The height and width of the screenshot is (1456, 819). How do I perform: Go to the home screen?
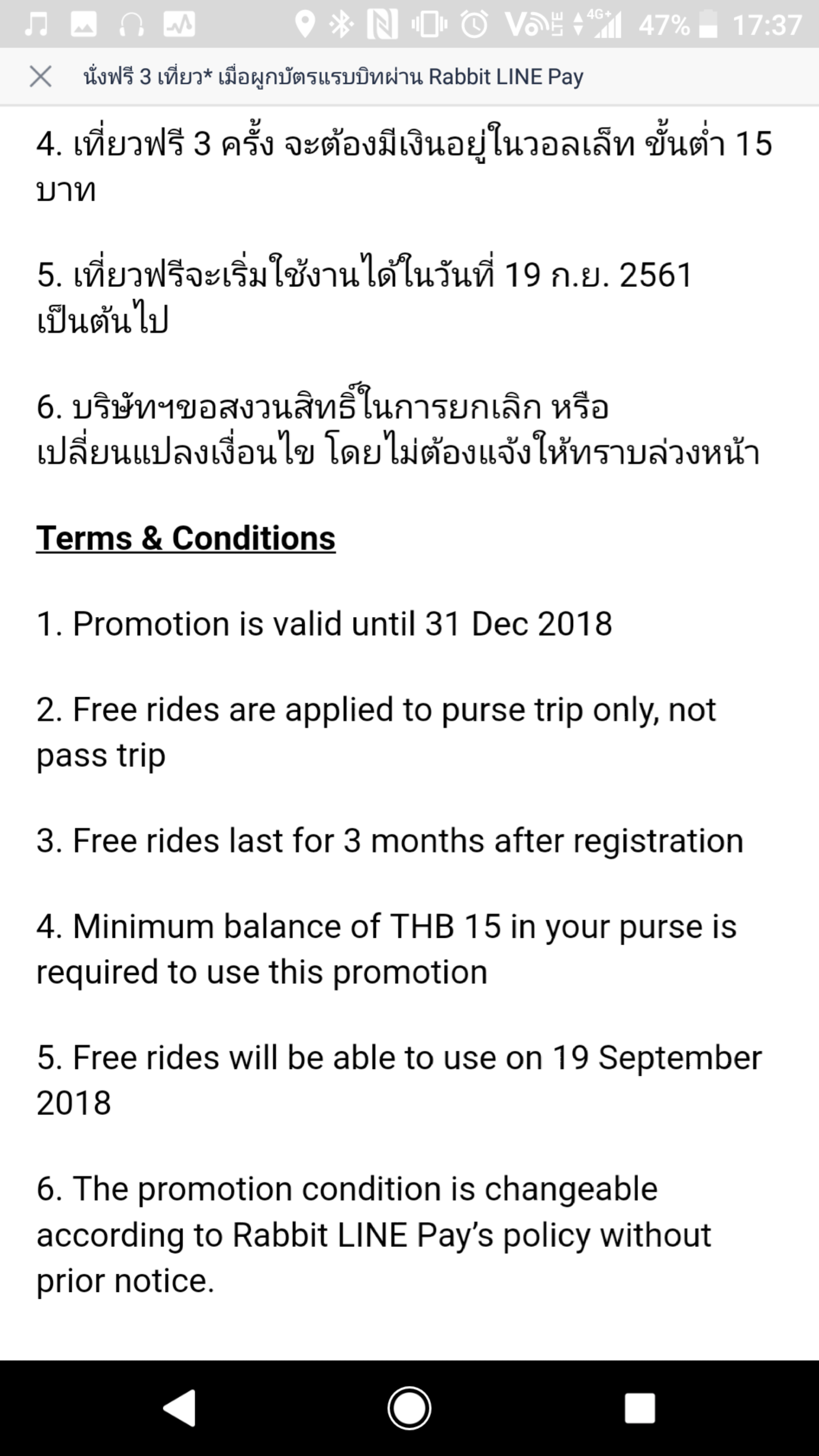[x=409, y=1407]
